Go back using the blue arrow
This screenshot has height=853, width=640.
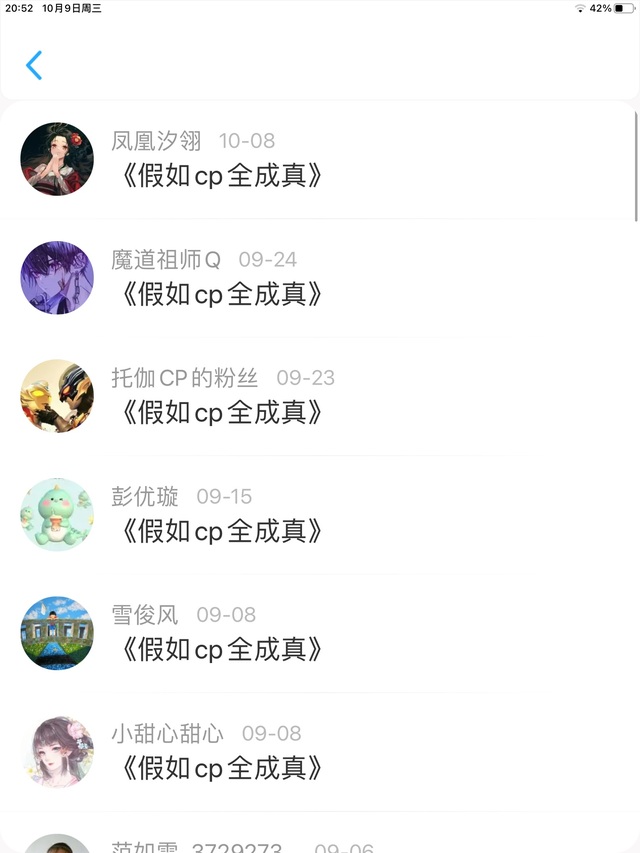tap(34, 65)
